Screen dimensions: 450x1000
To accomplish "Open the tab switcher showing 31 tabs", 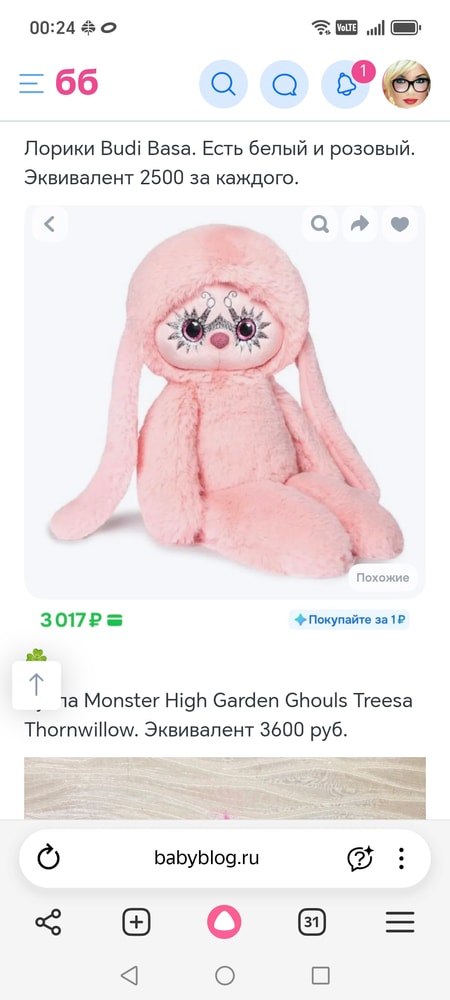I will coord(312,922).
